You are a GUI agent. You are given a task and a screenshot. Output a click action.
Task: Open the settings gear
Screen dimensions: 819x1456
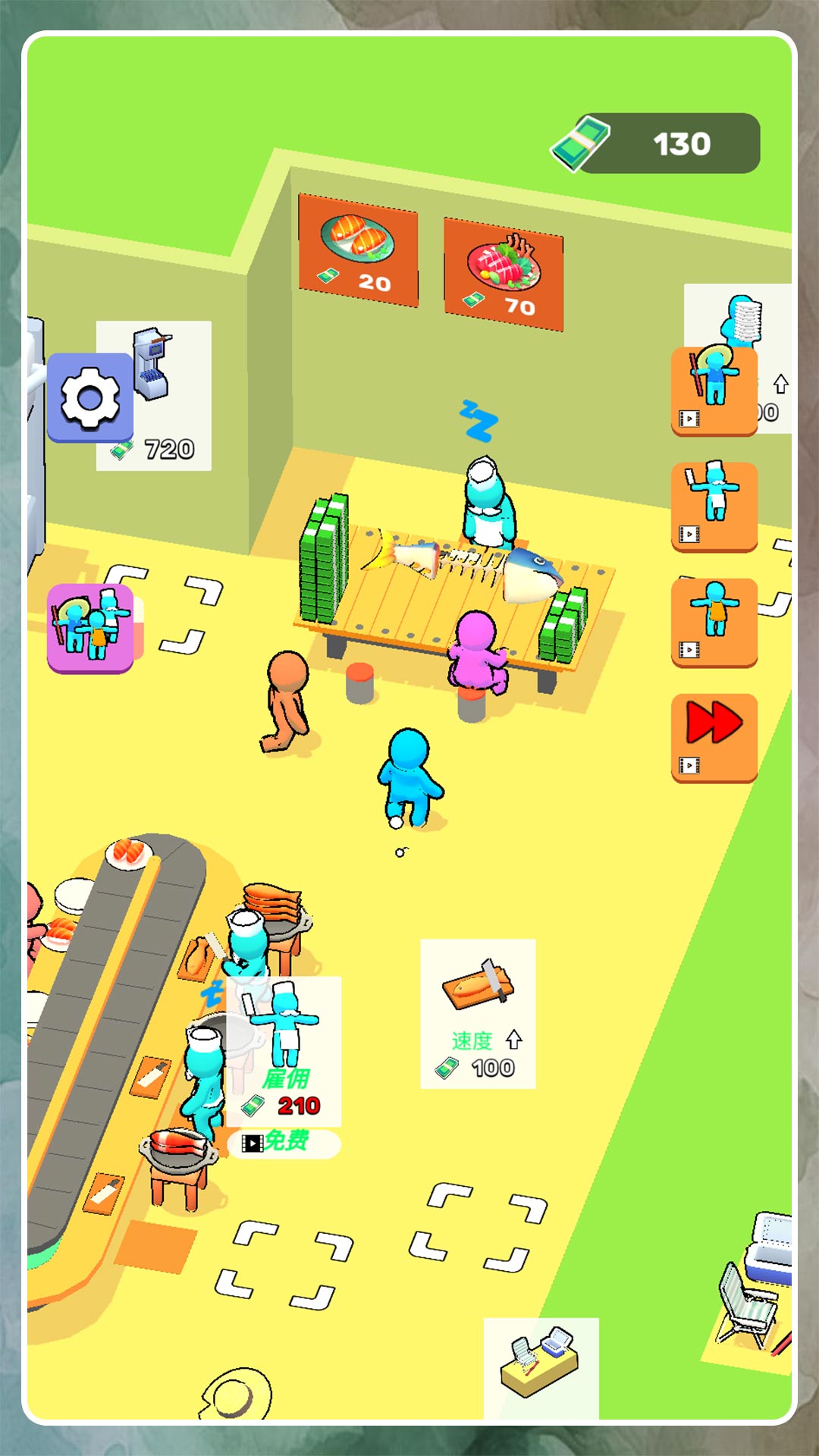click(x=89, y=397)
